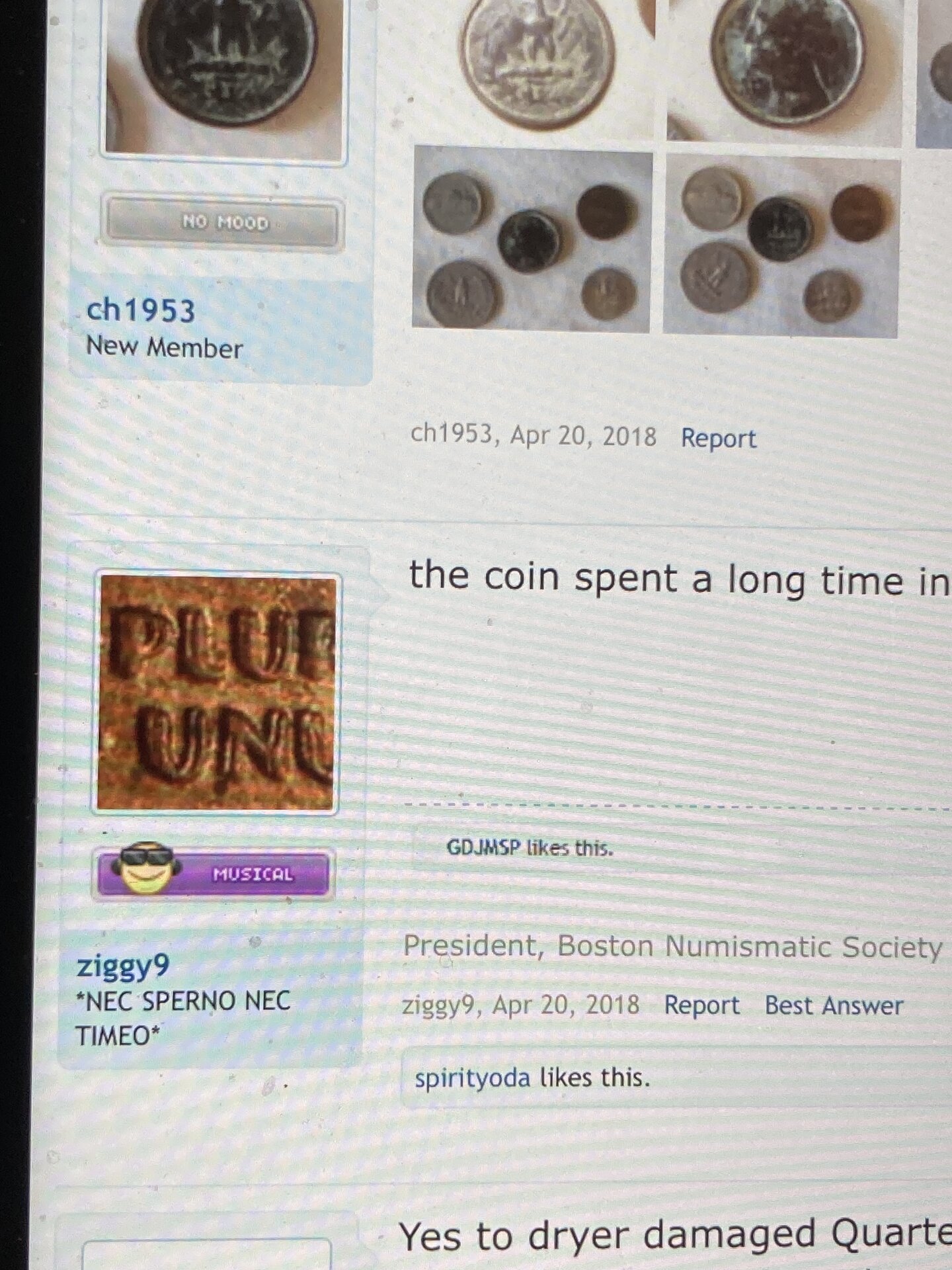
Task: Mark ziggy9's reply as Best Answer
Action: point(834,1006)
